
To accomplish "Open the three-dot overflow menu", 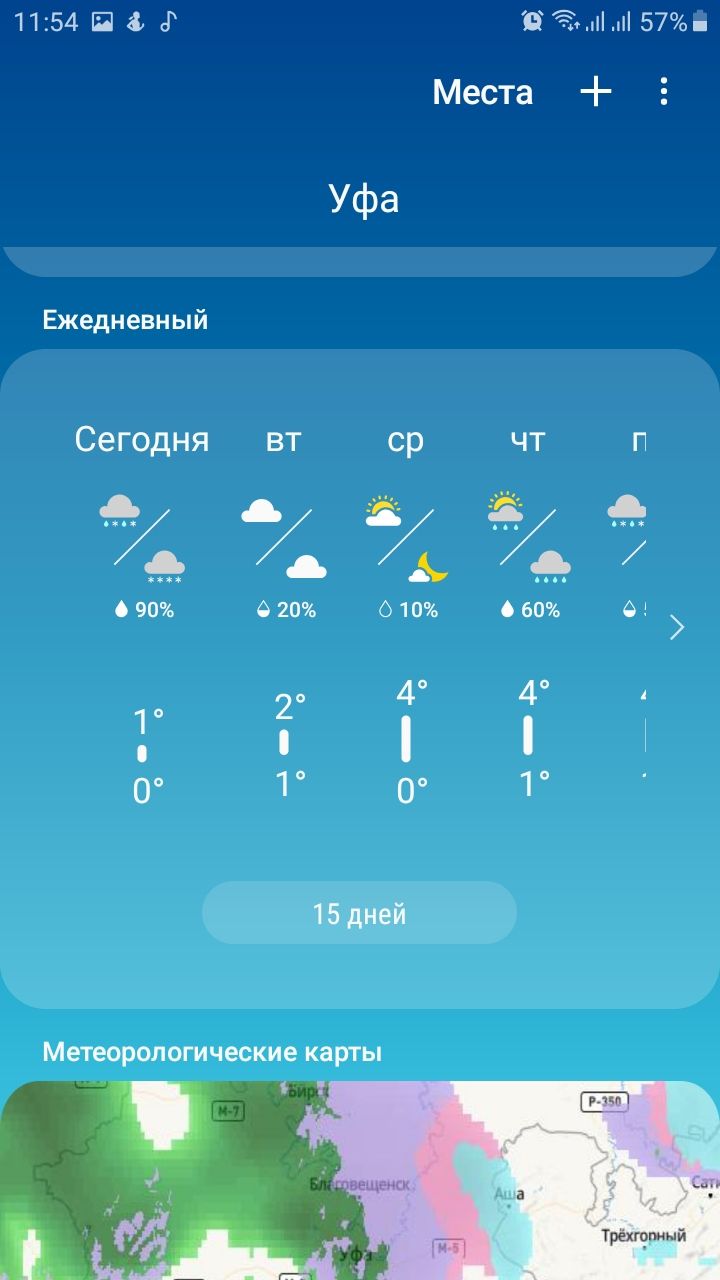I will tap(664, 93).
